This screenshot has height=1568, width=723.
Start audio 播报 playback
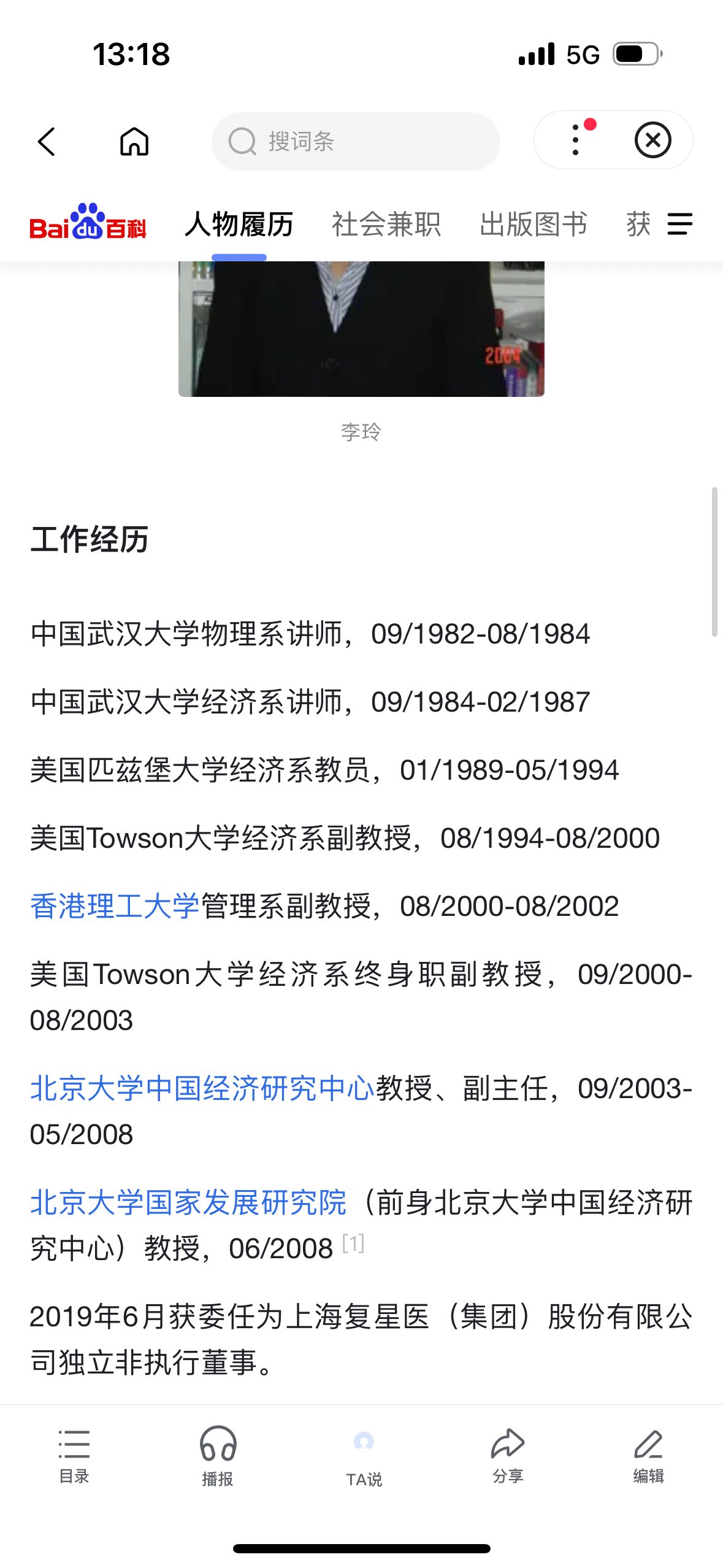pos(218,1455)
